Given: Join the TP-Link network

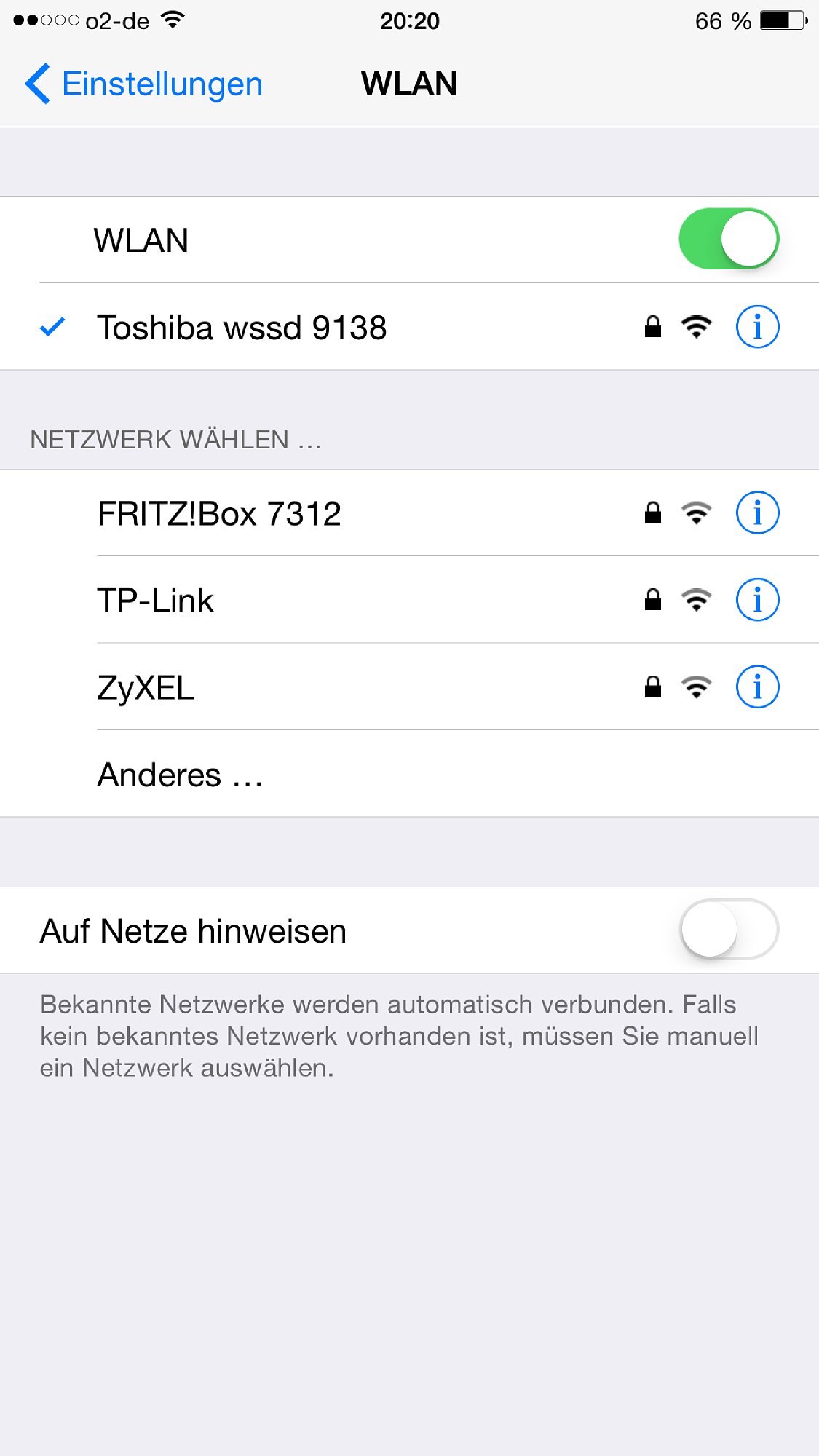Looking at the screenshot, I should [x=409, y=600].
